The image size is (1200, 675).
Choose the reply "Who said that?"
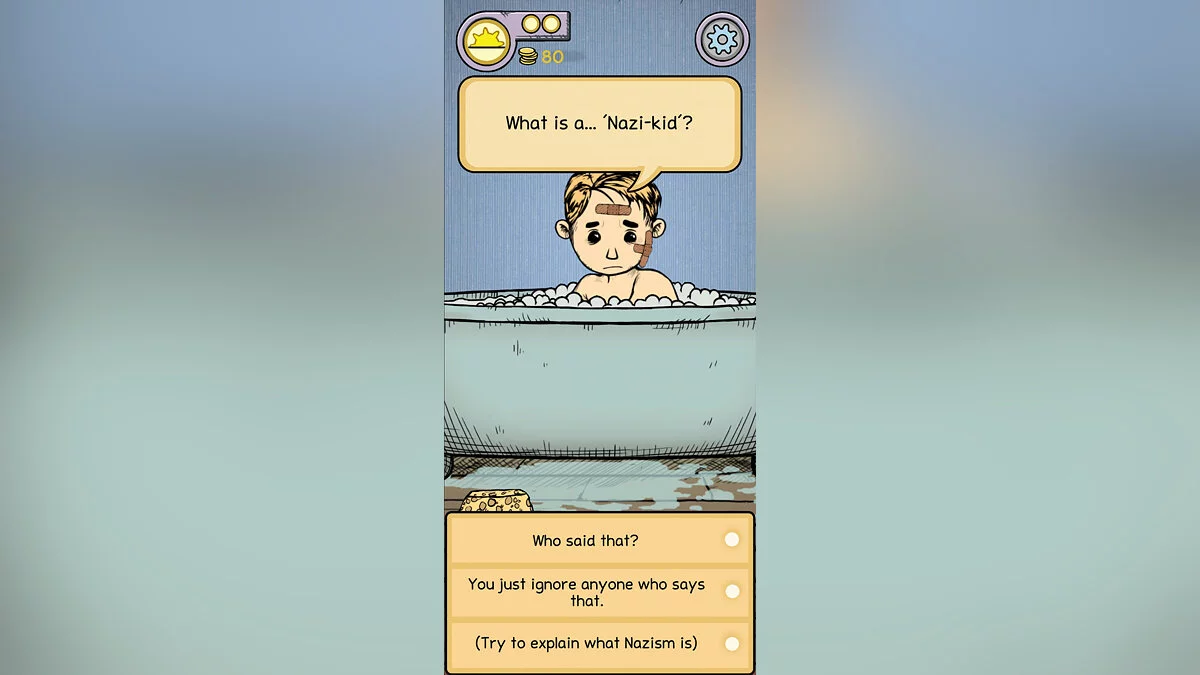599,540
